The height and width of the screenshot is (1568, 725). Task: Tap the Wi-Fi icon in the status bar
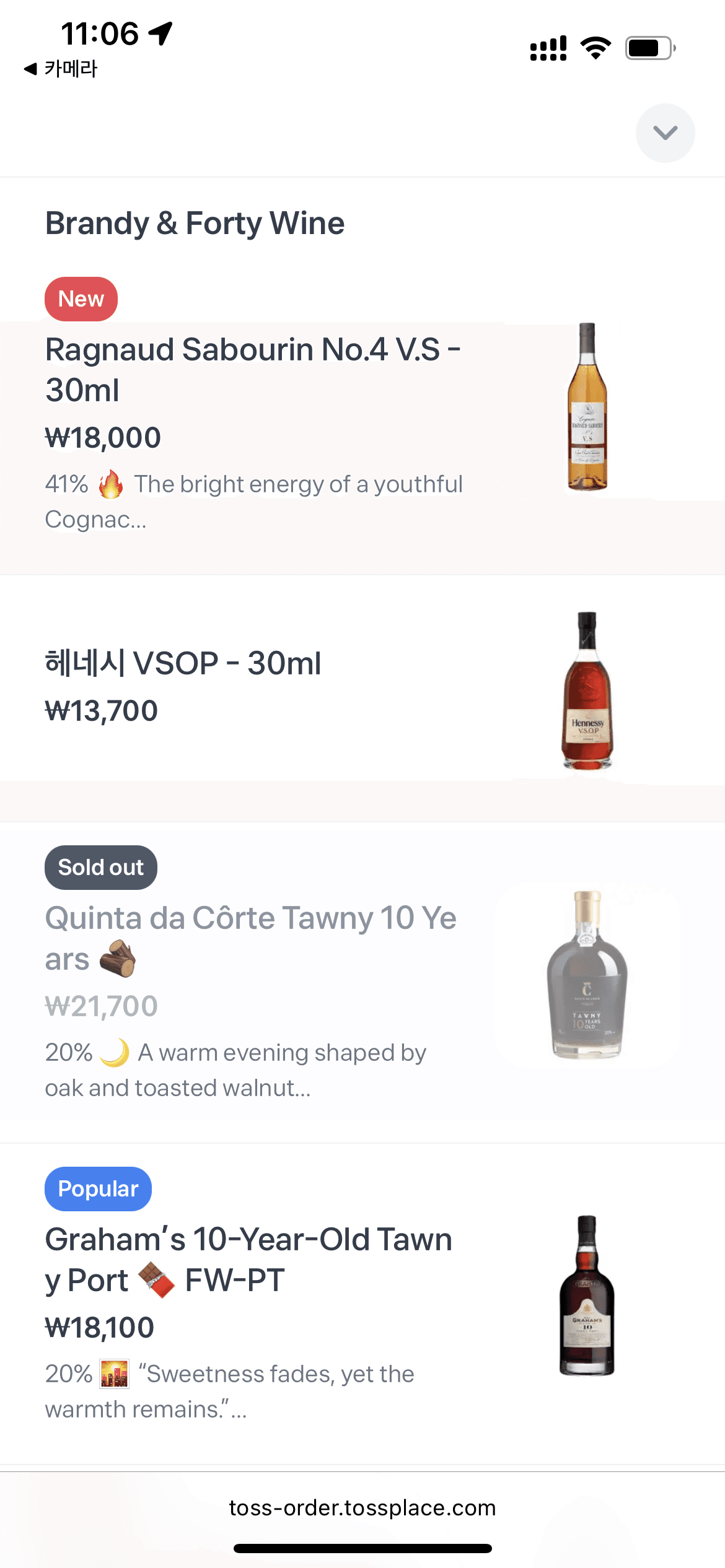[596, 46]
